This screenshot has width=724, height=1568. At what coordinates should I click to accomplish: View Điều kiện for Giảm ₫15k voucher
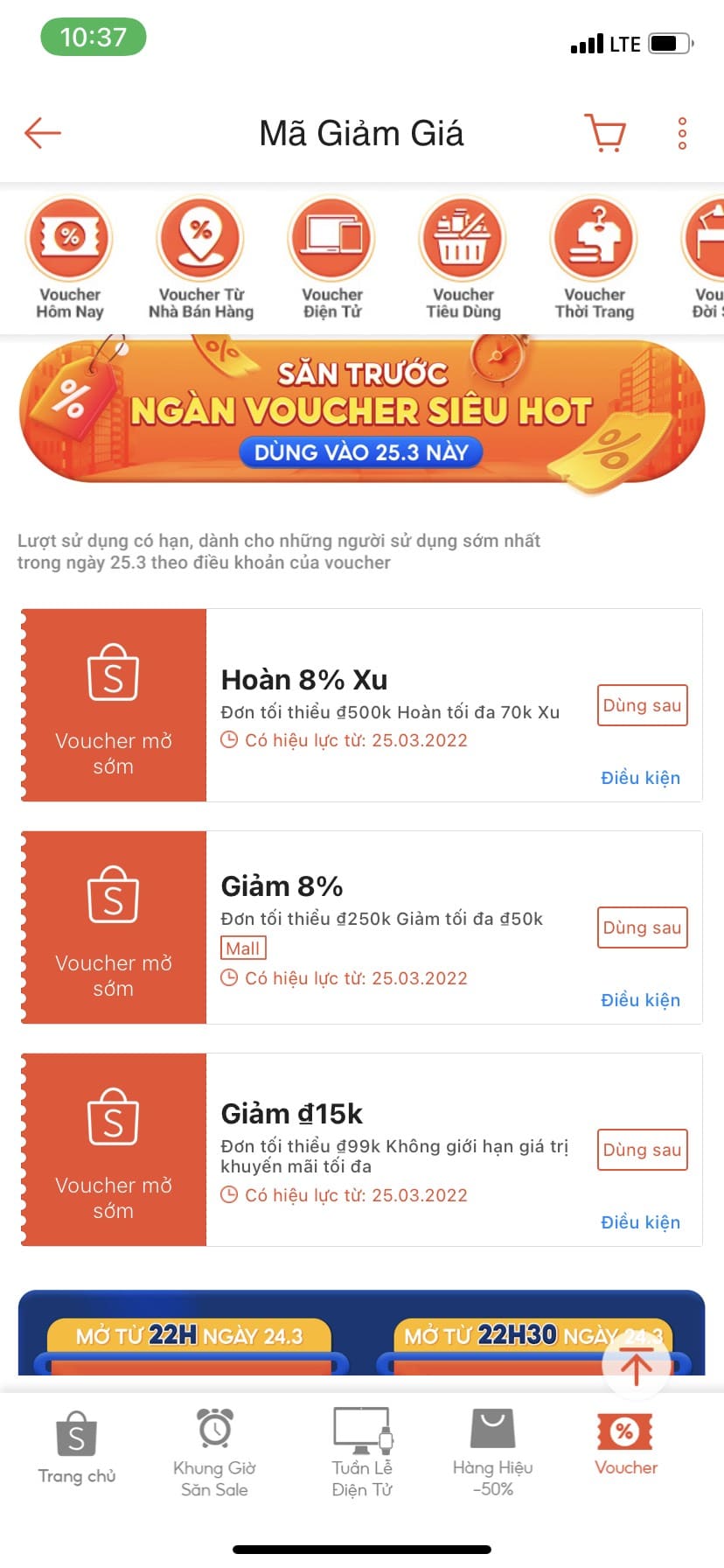tap(640, 1222)
